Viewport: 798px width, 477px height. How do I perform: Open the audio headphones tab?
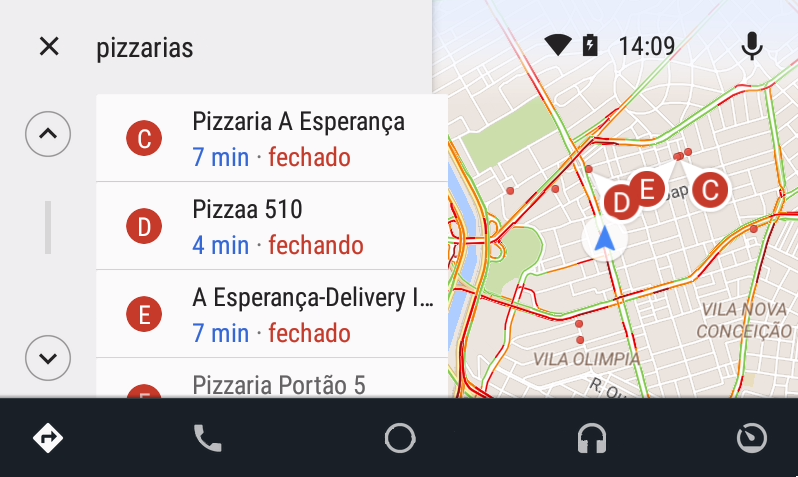point(593,438)
